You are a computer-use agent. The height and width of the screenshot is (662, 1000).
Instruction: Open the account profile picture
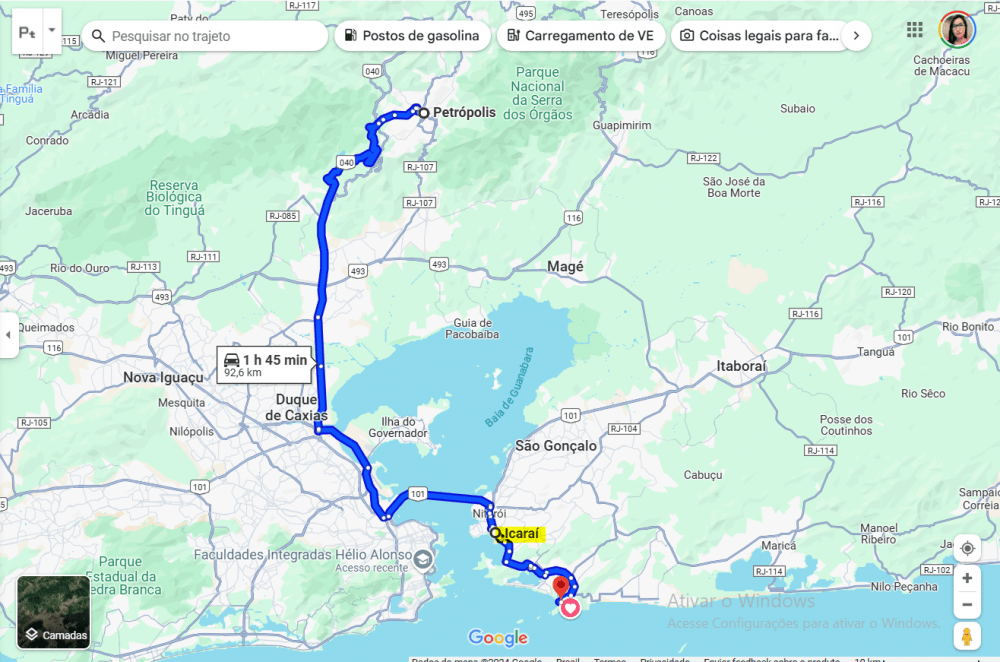tap(957, 30)
